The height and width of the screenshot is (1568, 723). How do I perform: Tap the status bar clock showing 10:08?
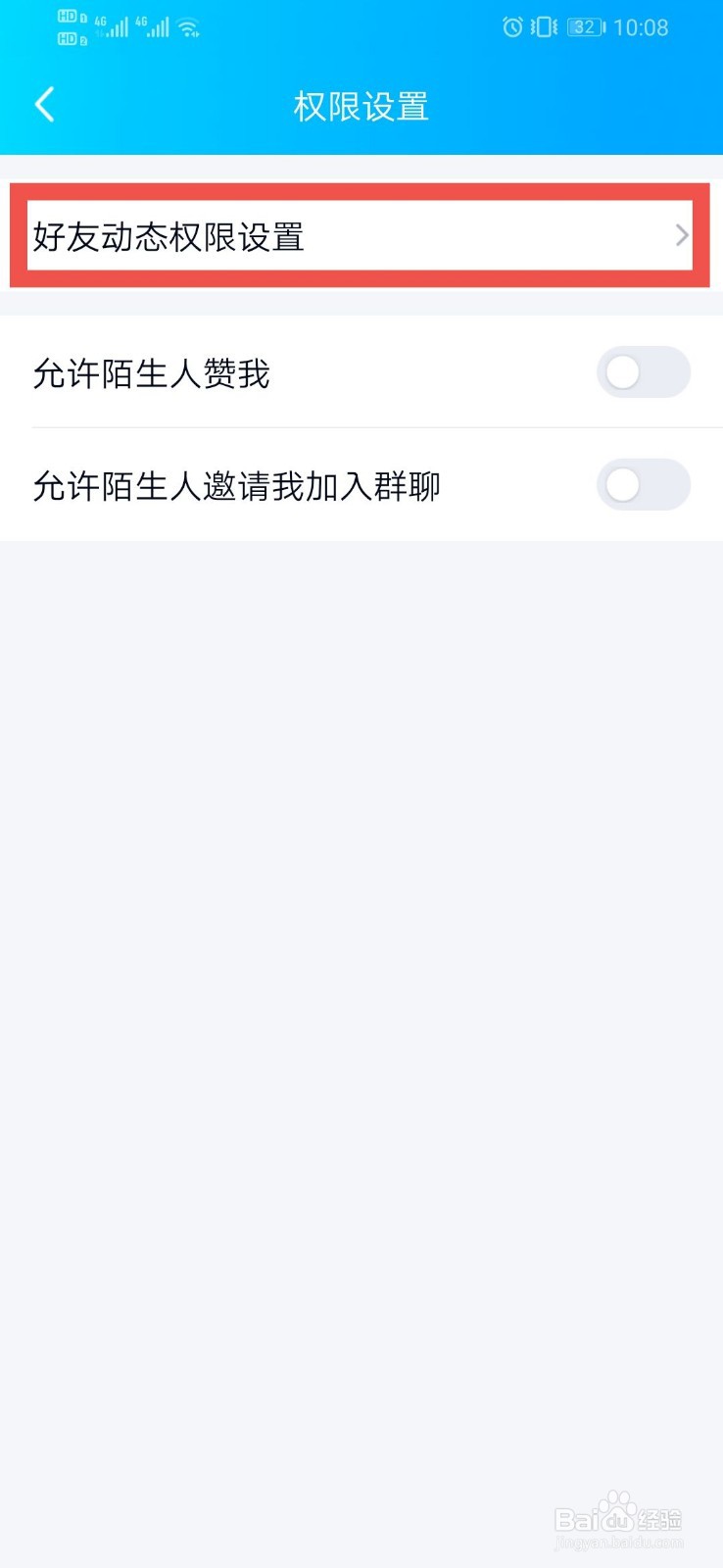coord(642,27)
